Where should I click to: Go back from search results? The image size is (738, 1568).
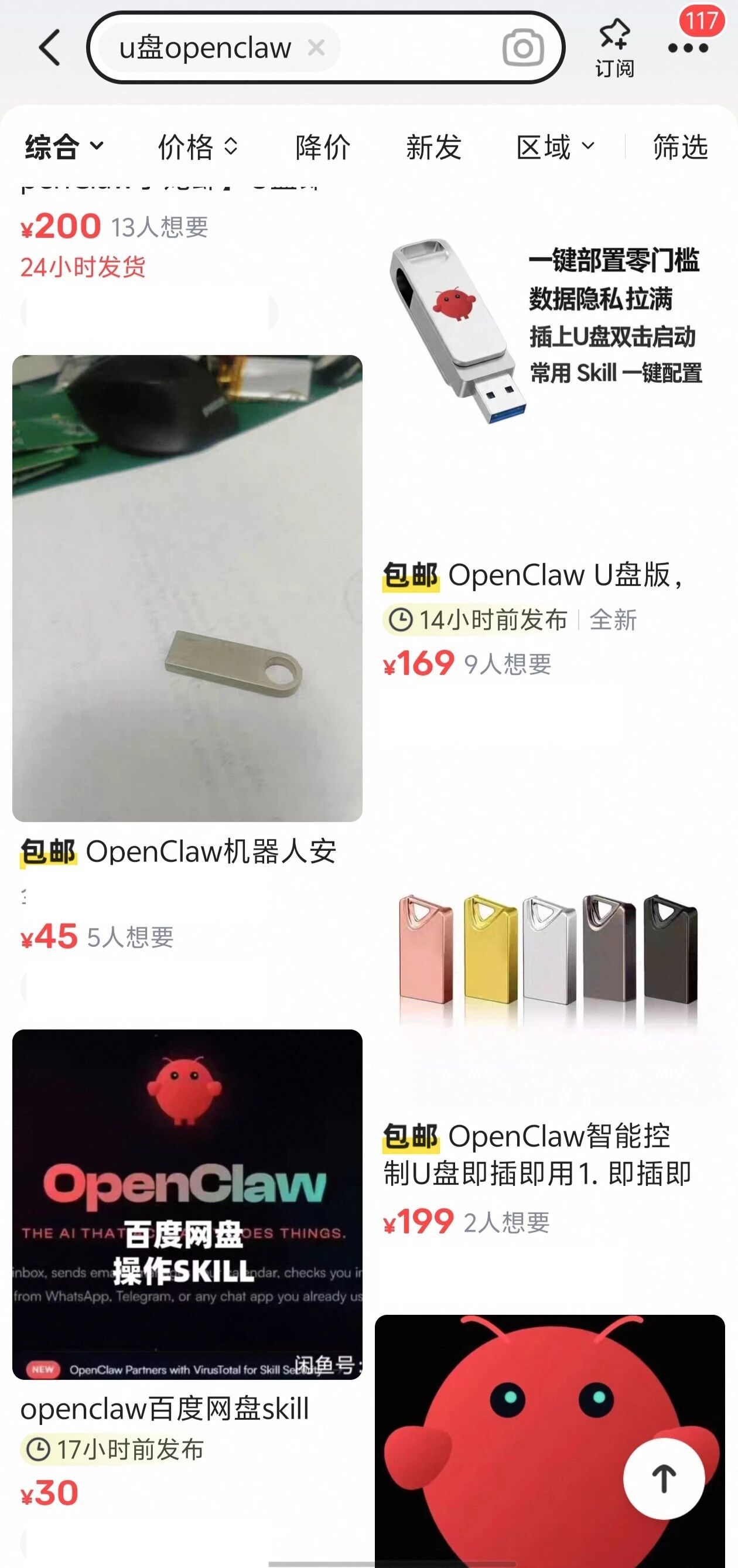pyautogui.click(x=50, y=47)
